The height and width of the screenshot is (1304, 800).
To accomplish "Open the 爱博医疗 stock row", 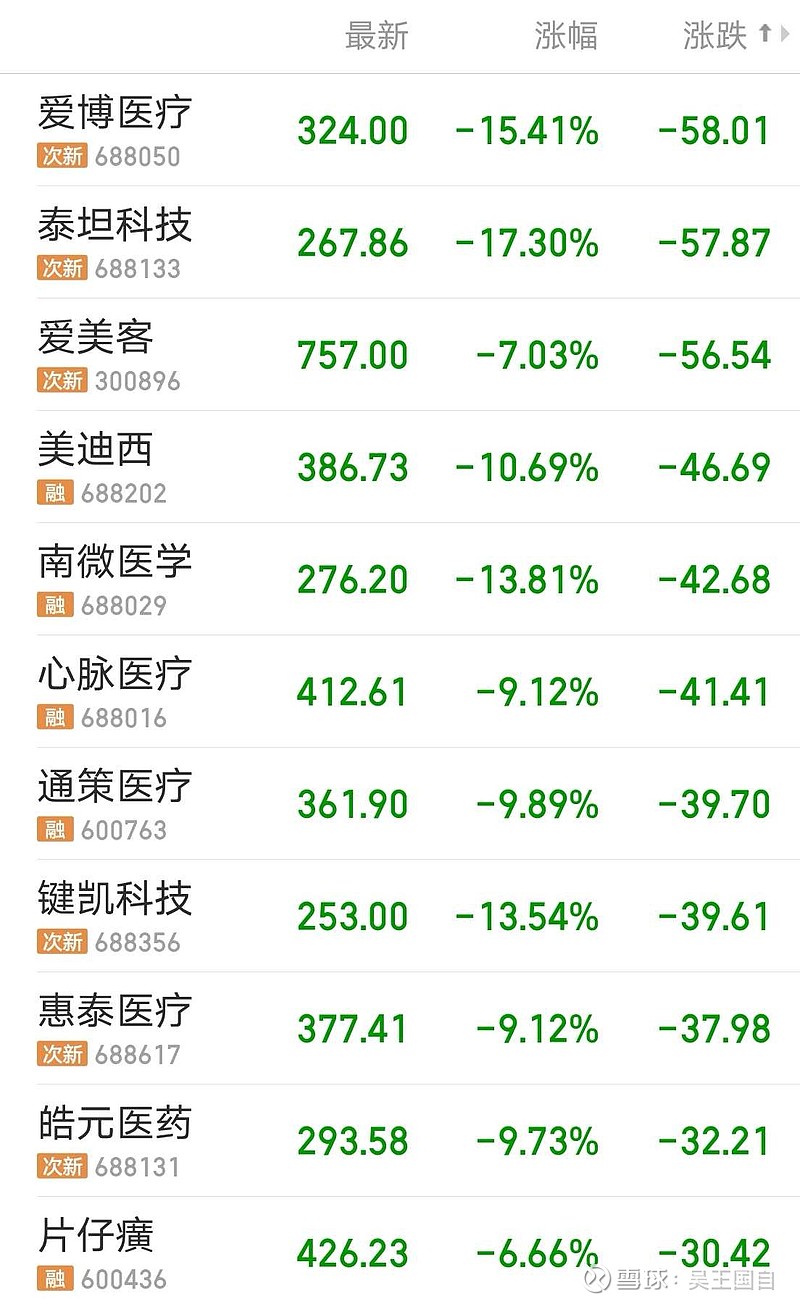I will (x=400, y=130).
